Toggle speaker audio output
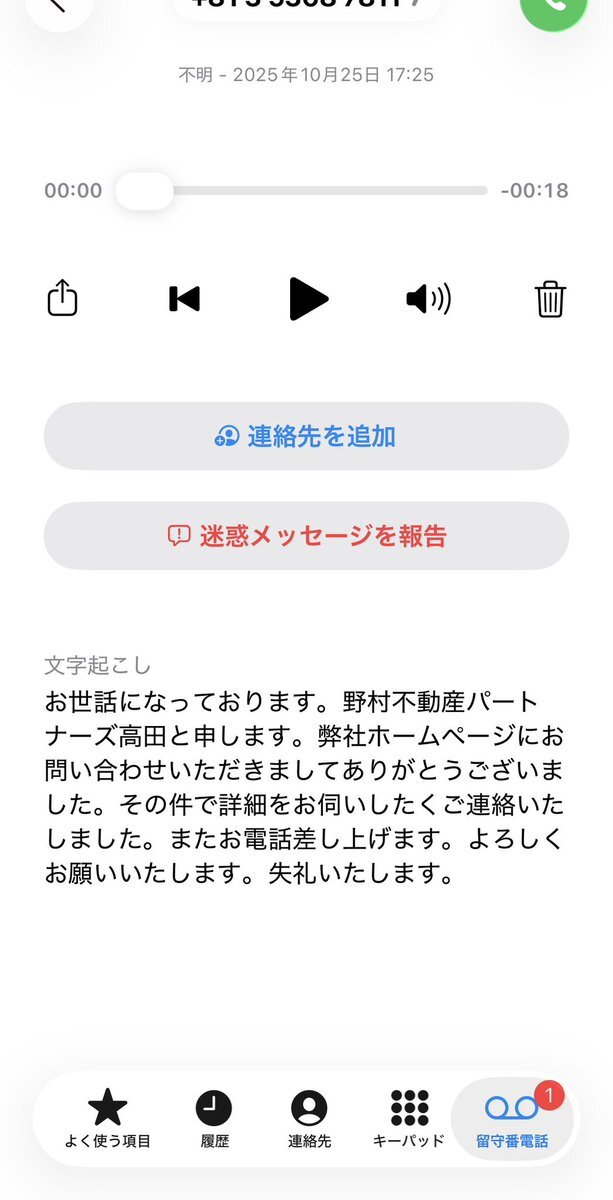 point(428,298)
